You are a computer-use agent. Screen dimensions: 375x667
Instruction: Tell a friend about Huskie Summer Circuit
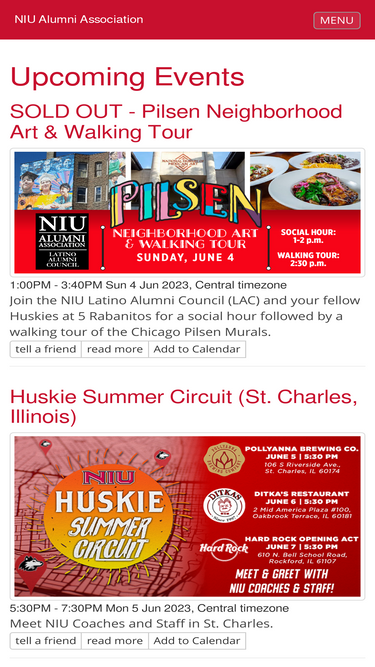click(x=45, y=641)
